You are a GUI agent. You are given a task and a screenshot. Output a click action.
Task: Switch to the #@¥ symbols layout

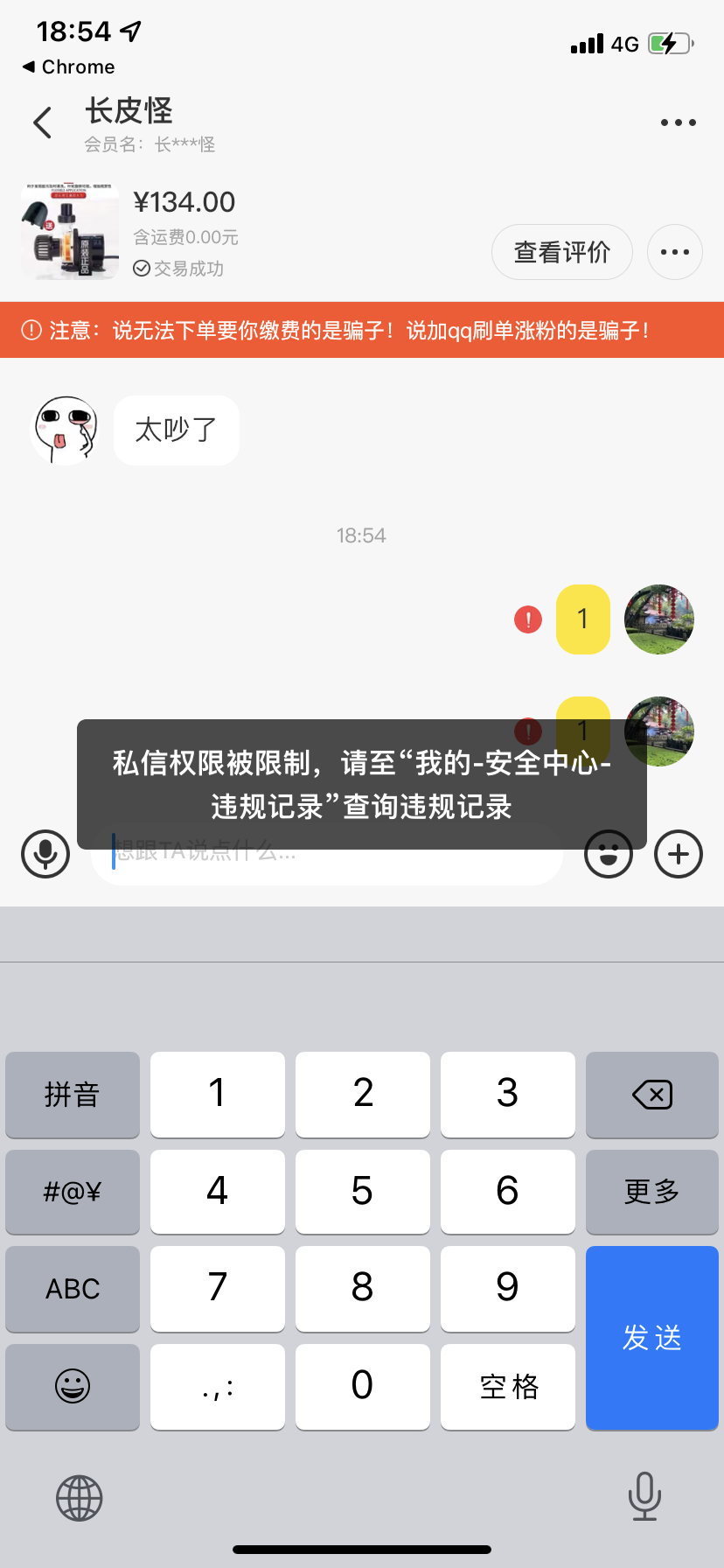click(x=72, y=1192)
